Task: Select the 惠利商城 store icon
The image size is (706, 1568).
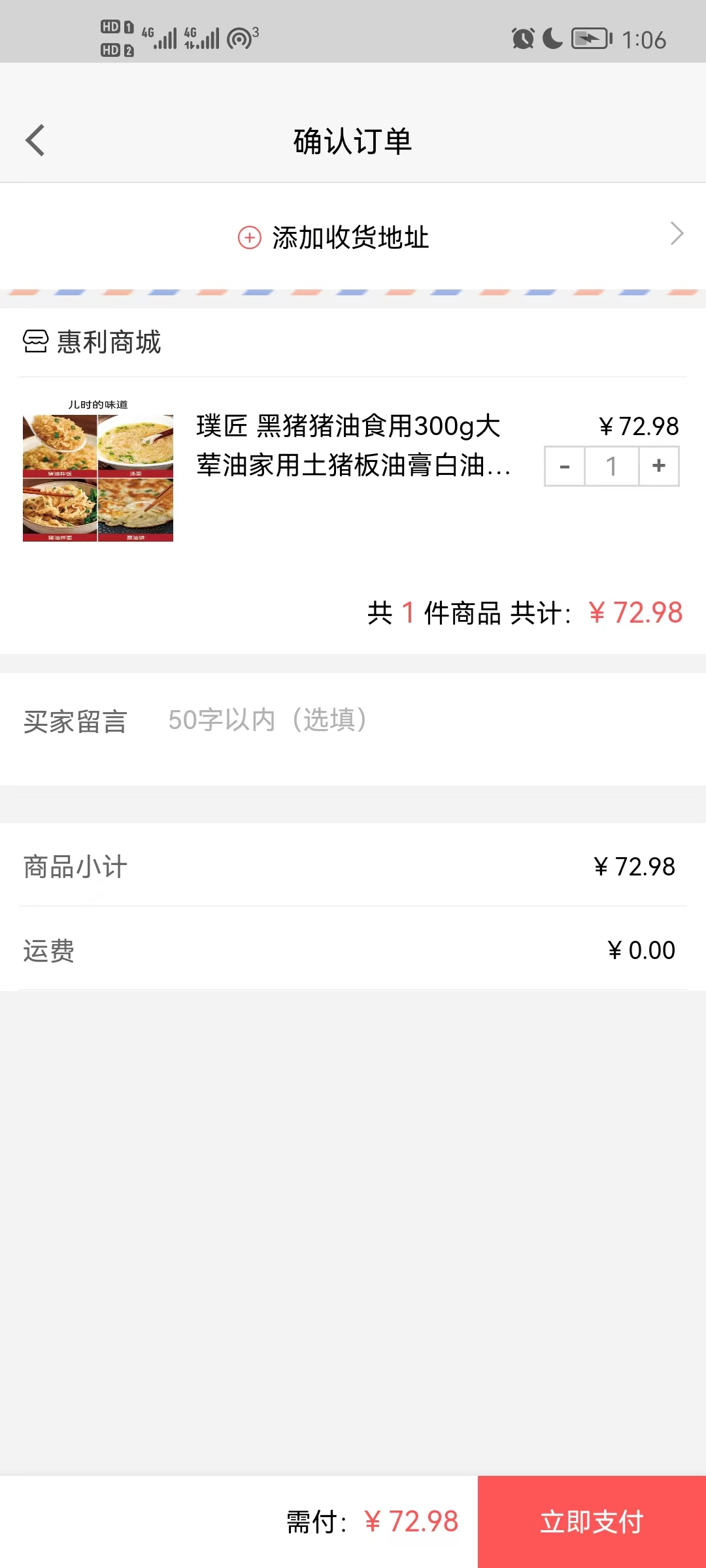Action: [x=36, y=341]
